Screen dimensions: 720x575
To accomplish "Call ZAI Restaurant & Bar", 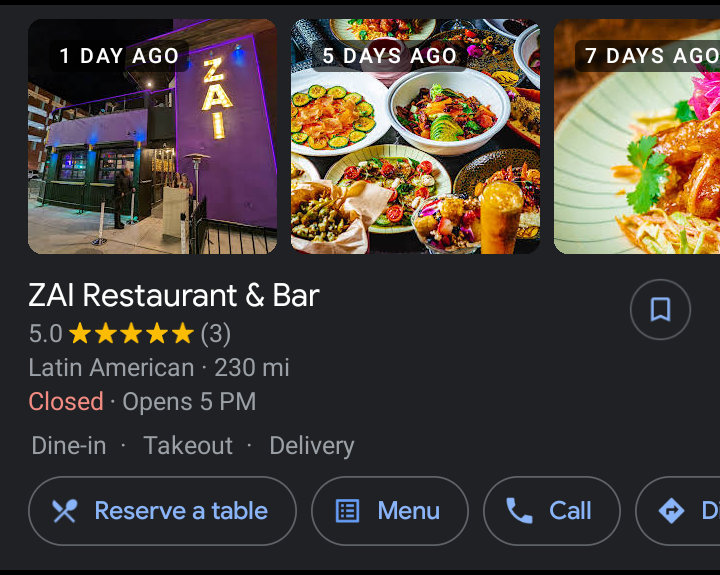I will click(x=550, y=511).
